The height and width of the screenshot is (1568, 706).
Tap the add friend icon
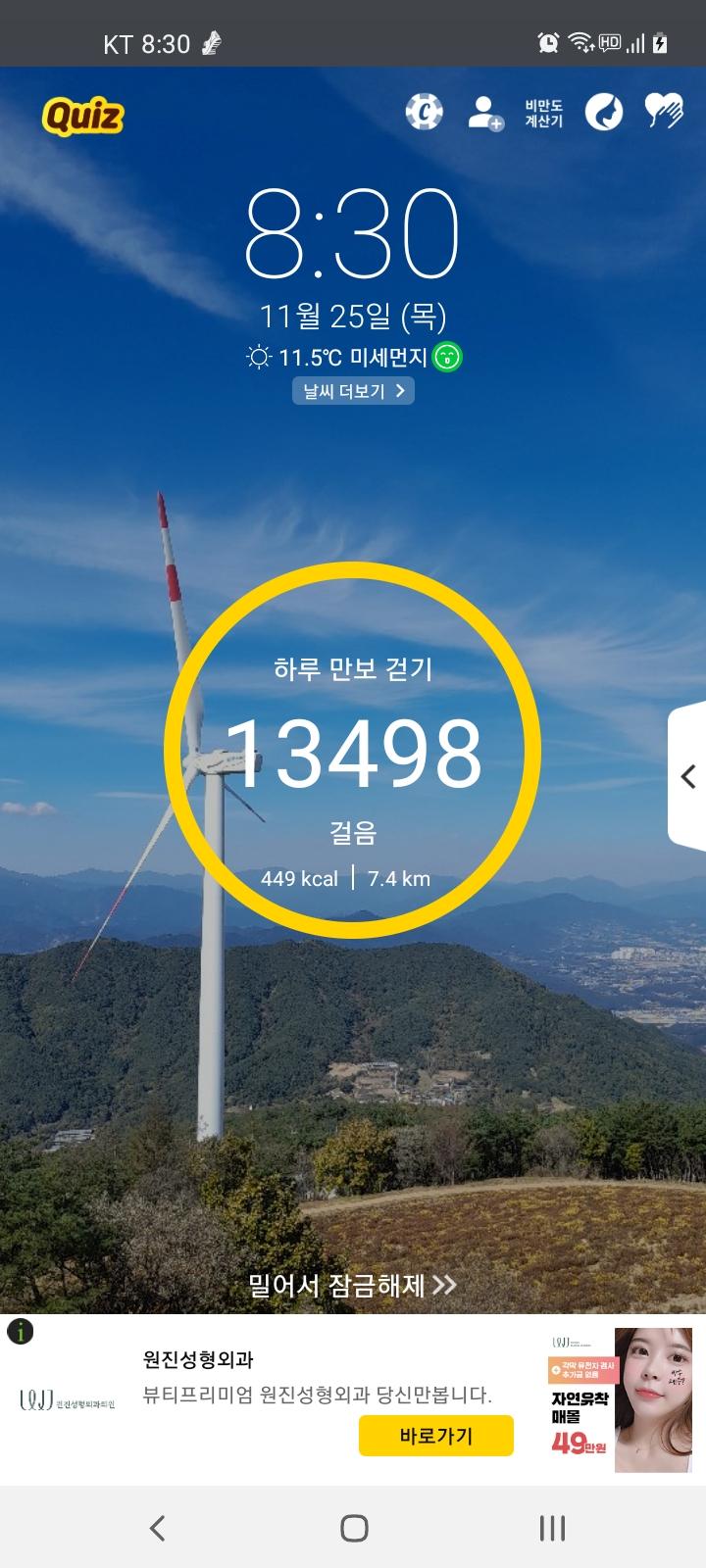click(x=485, y=112)
